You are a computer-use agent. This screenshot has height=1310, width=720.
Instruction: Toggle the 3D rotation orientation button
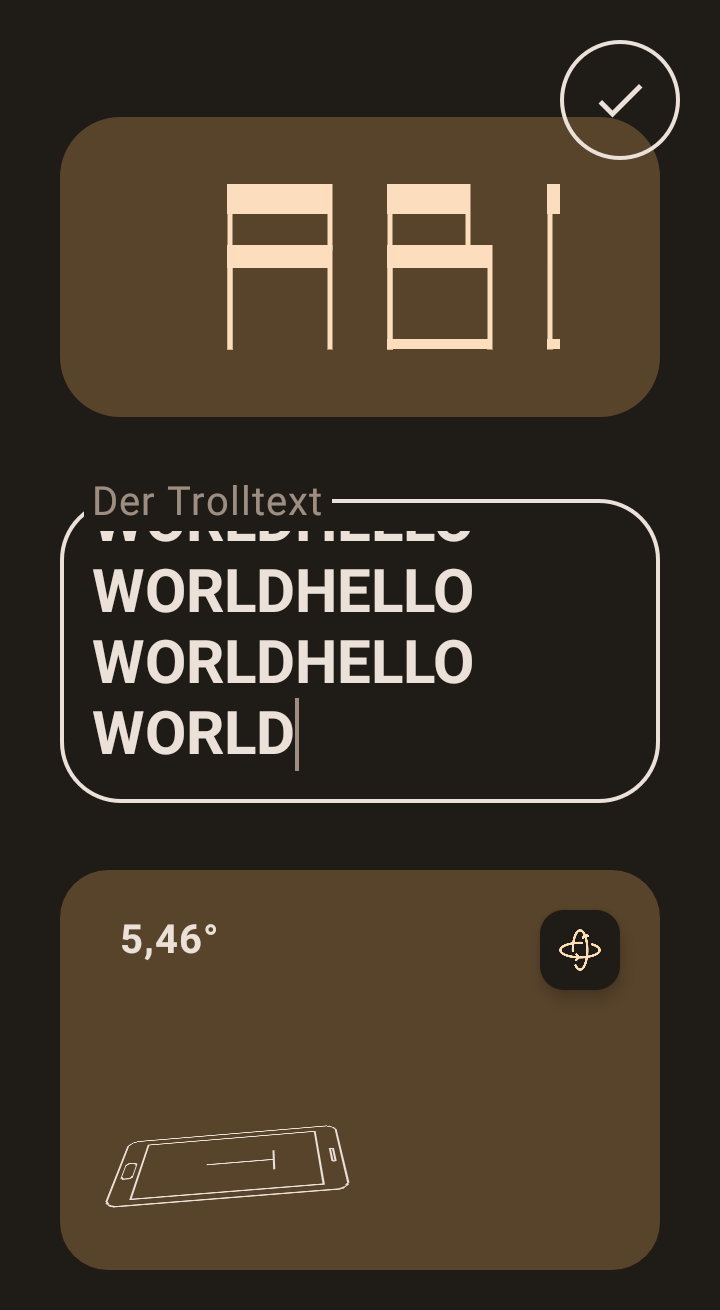(x=580, y=950)
